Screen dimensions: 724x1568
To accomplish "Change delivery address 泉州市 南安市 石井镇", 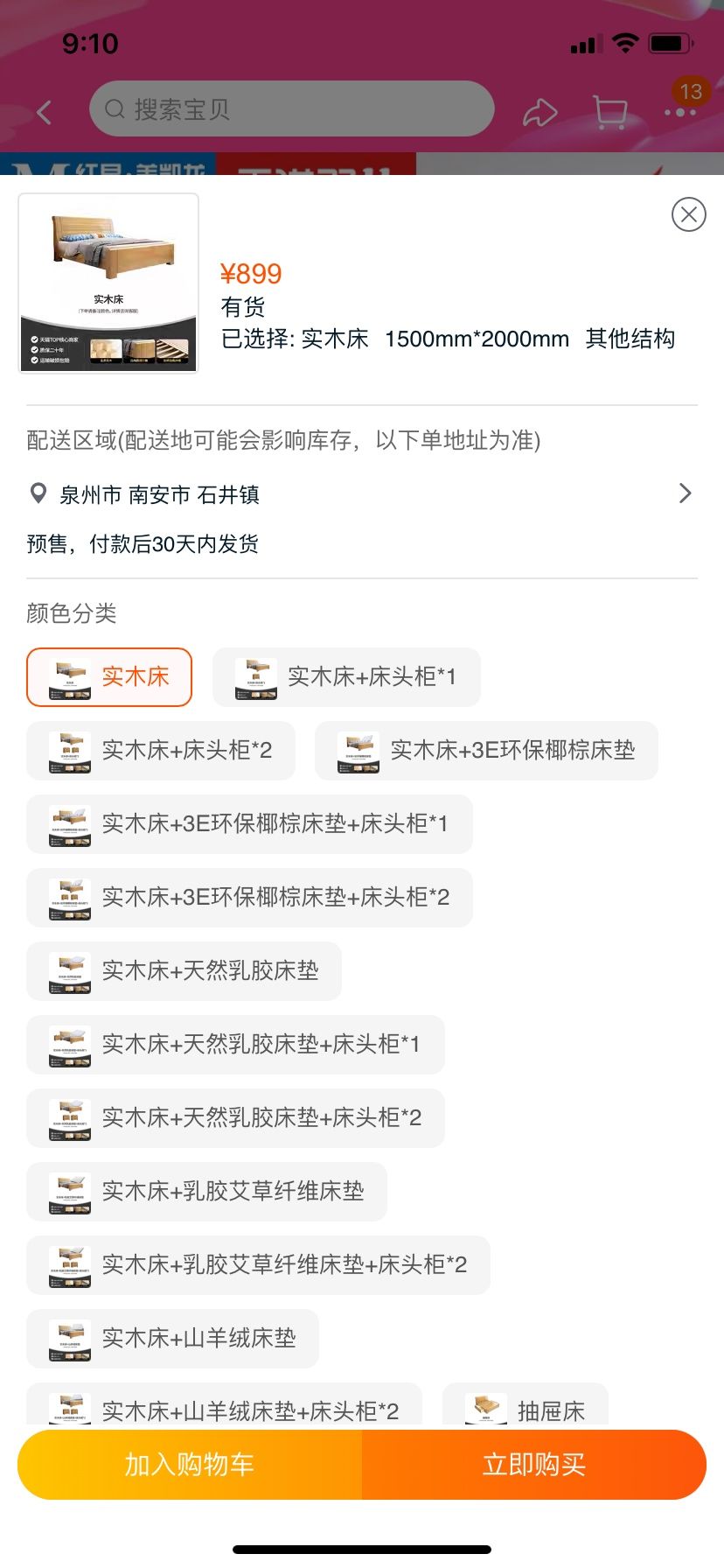I will pos(362,494).
